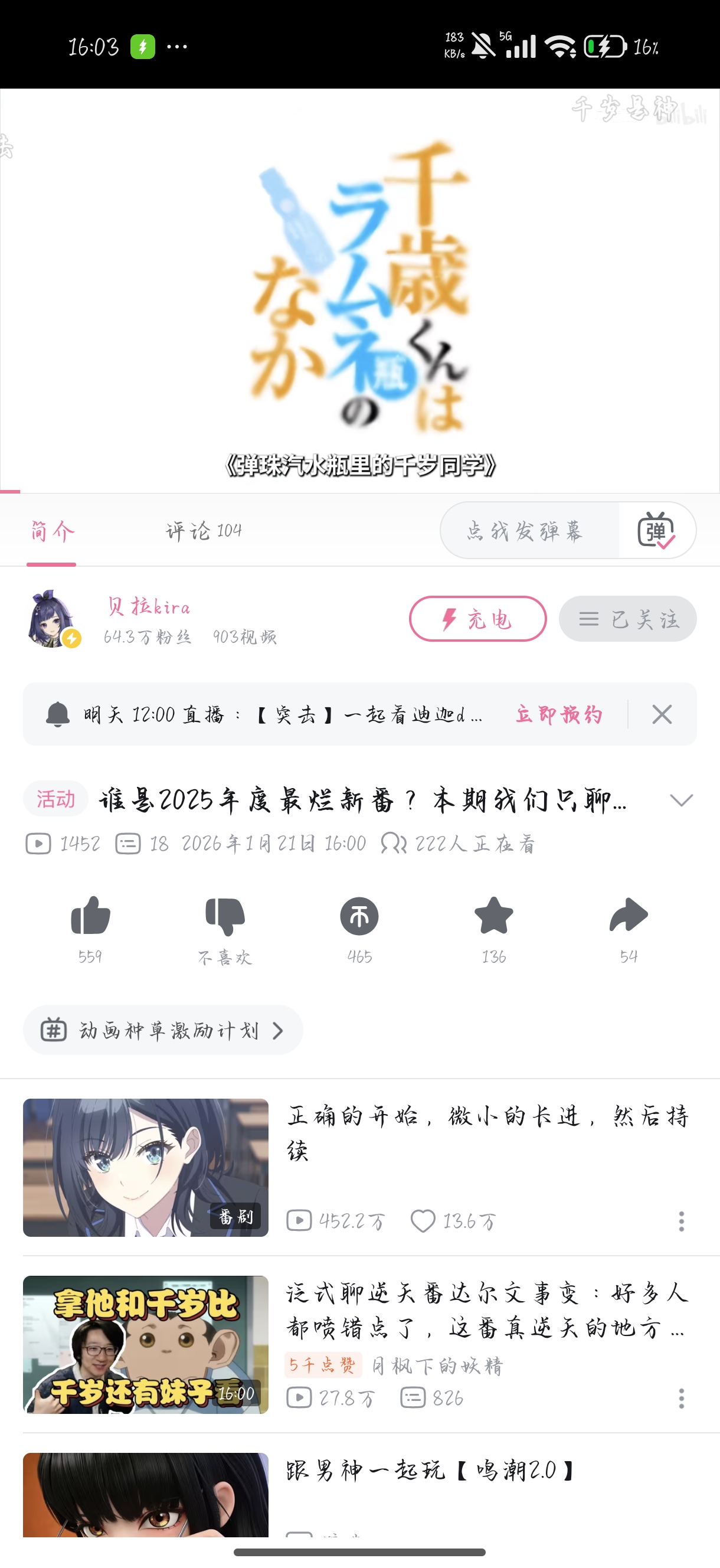Viewport: 720px width, 1568px height.
Task: Share this video
Action: tap(628, 917)
